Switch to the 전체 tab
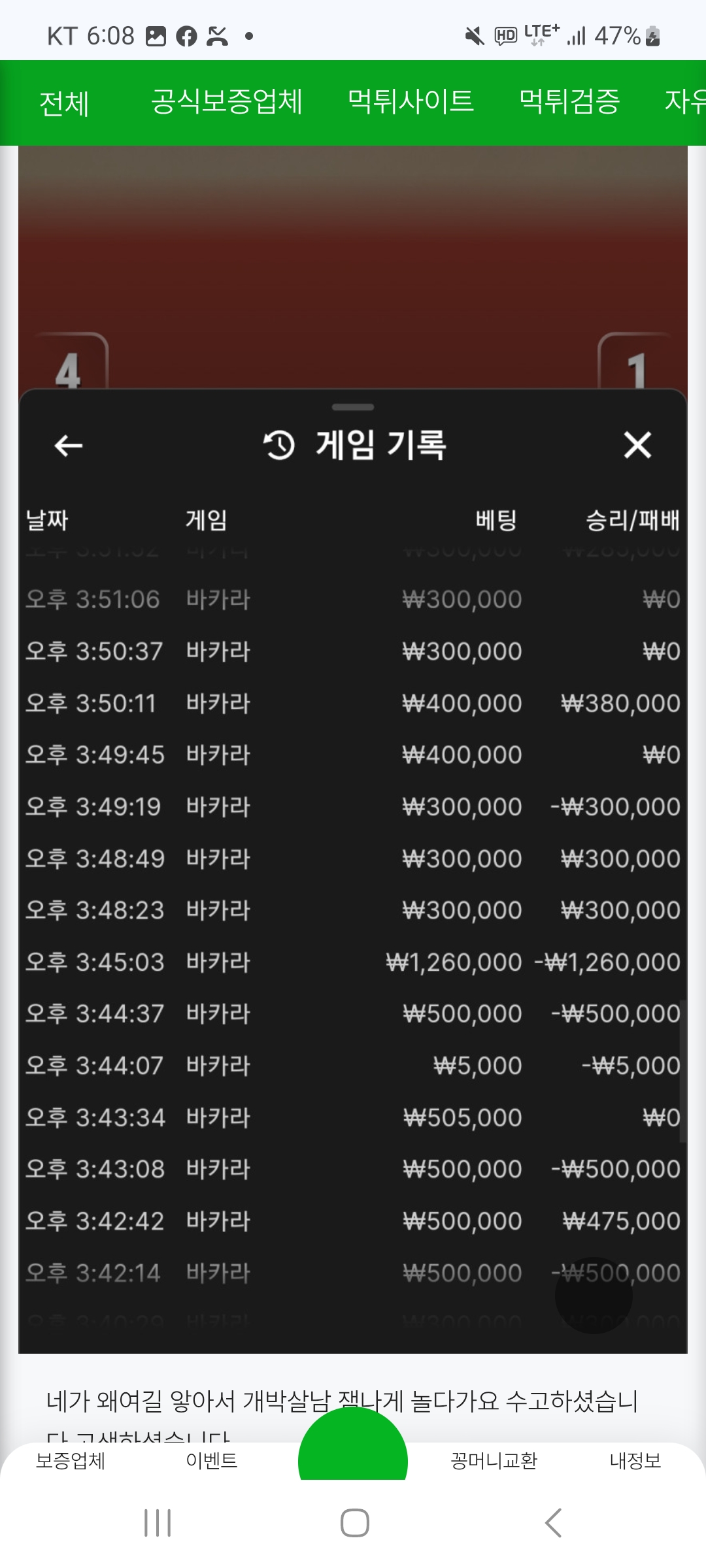This screenshot has height=1568, width=706. click(x=64, y=103)
